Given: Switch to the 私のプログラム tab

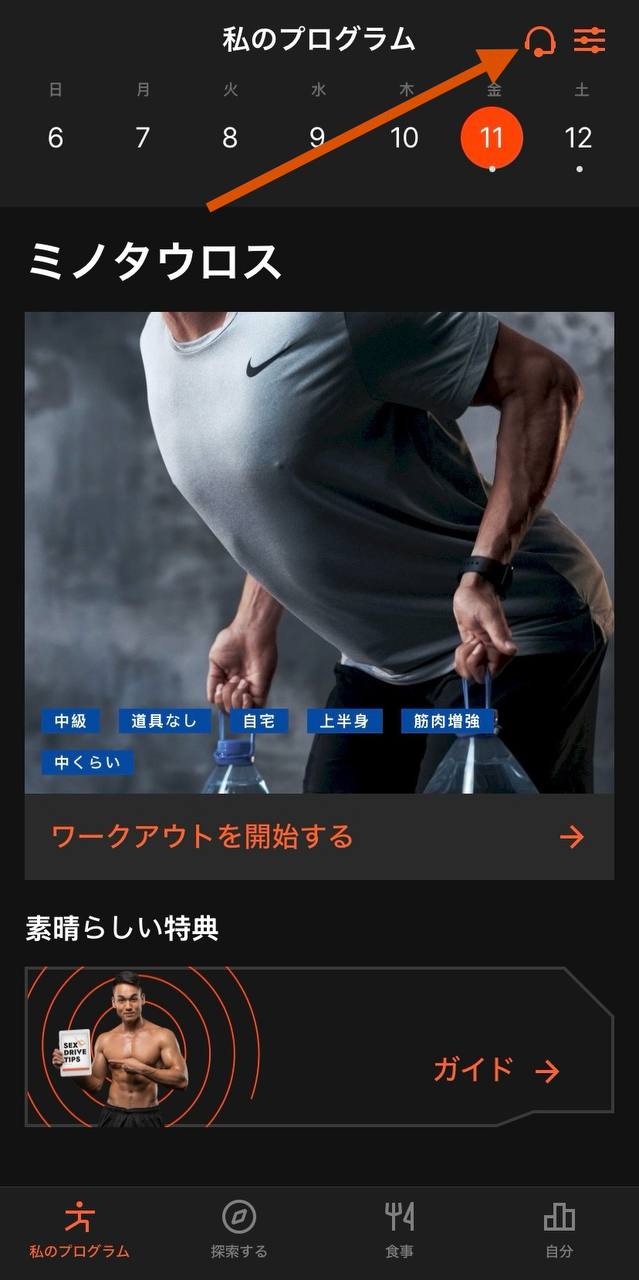Looking at the screenshot, I should (79, 1230).
